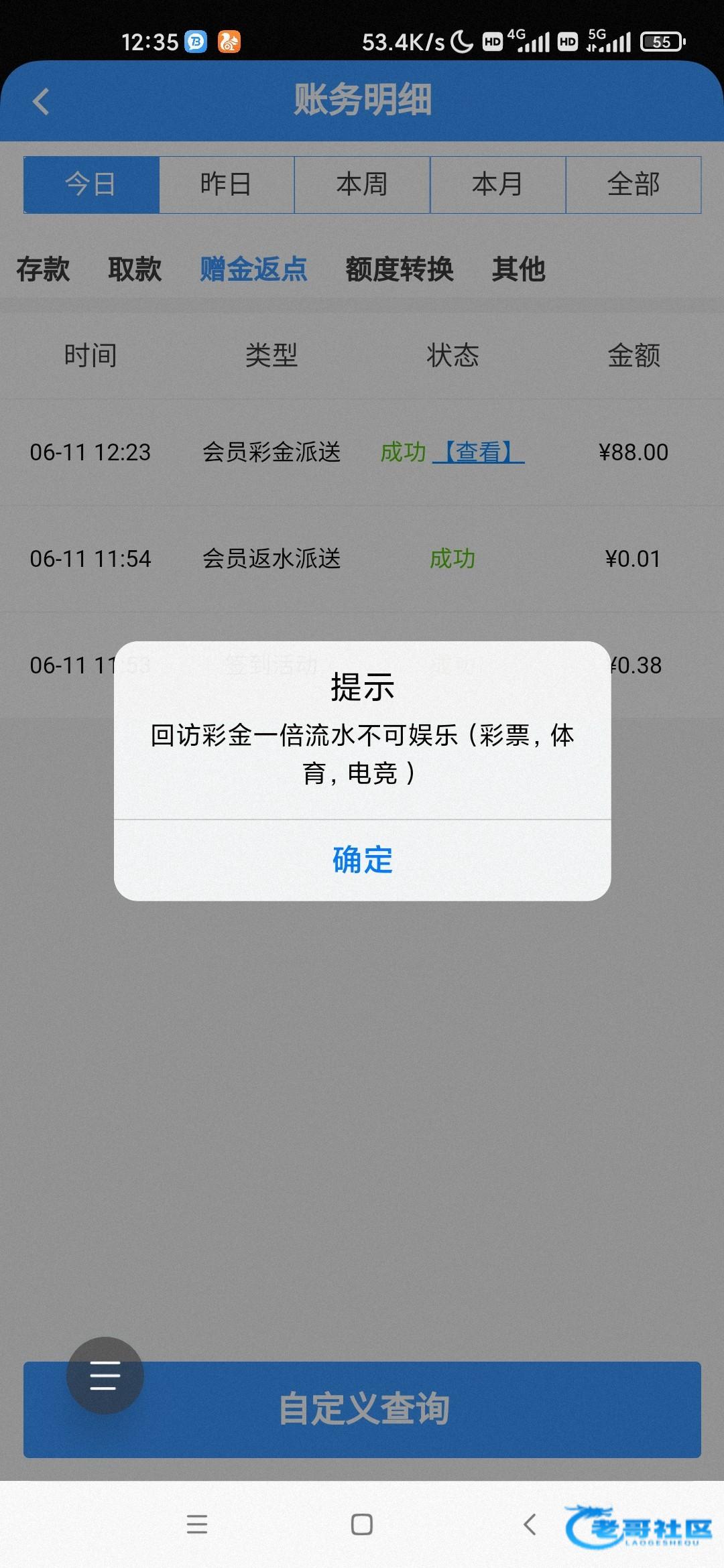Open the 其他 category

click(518, 269)
